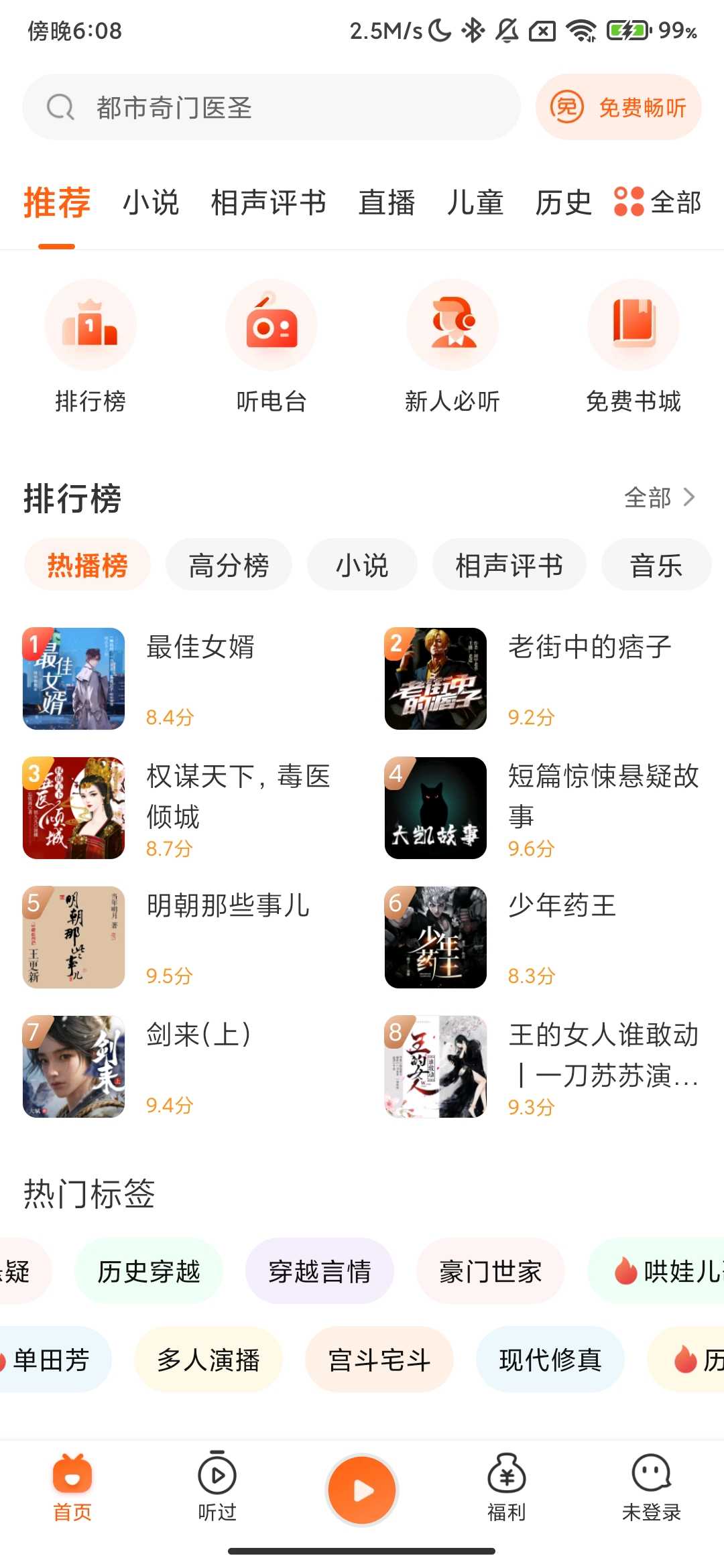Tap the center orange play button
This screenshot has height=1568, width=724.
coord(362,1489)
